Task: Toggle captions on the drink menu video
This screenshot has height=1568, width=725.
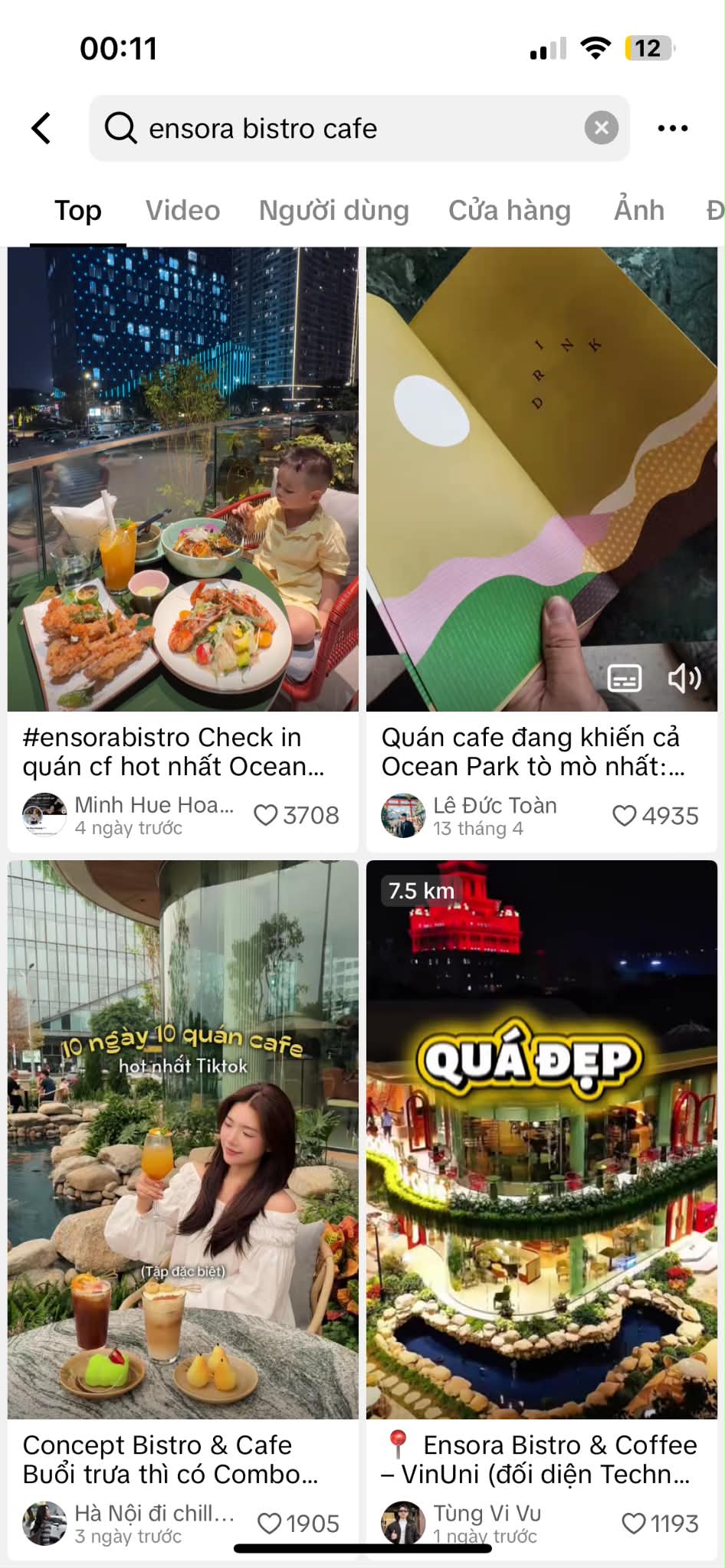Action: [624, 678]
